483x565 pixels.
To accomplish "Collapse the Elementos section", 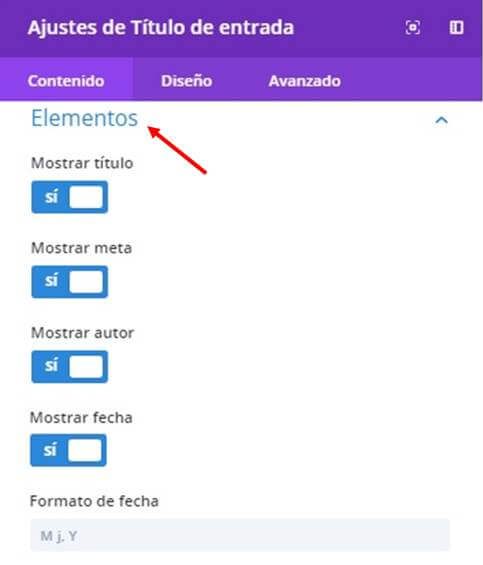I will [x=442, y=120].
